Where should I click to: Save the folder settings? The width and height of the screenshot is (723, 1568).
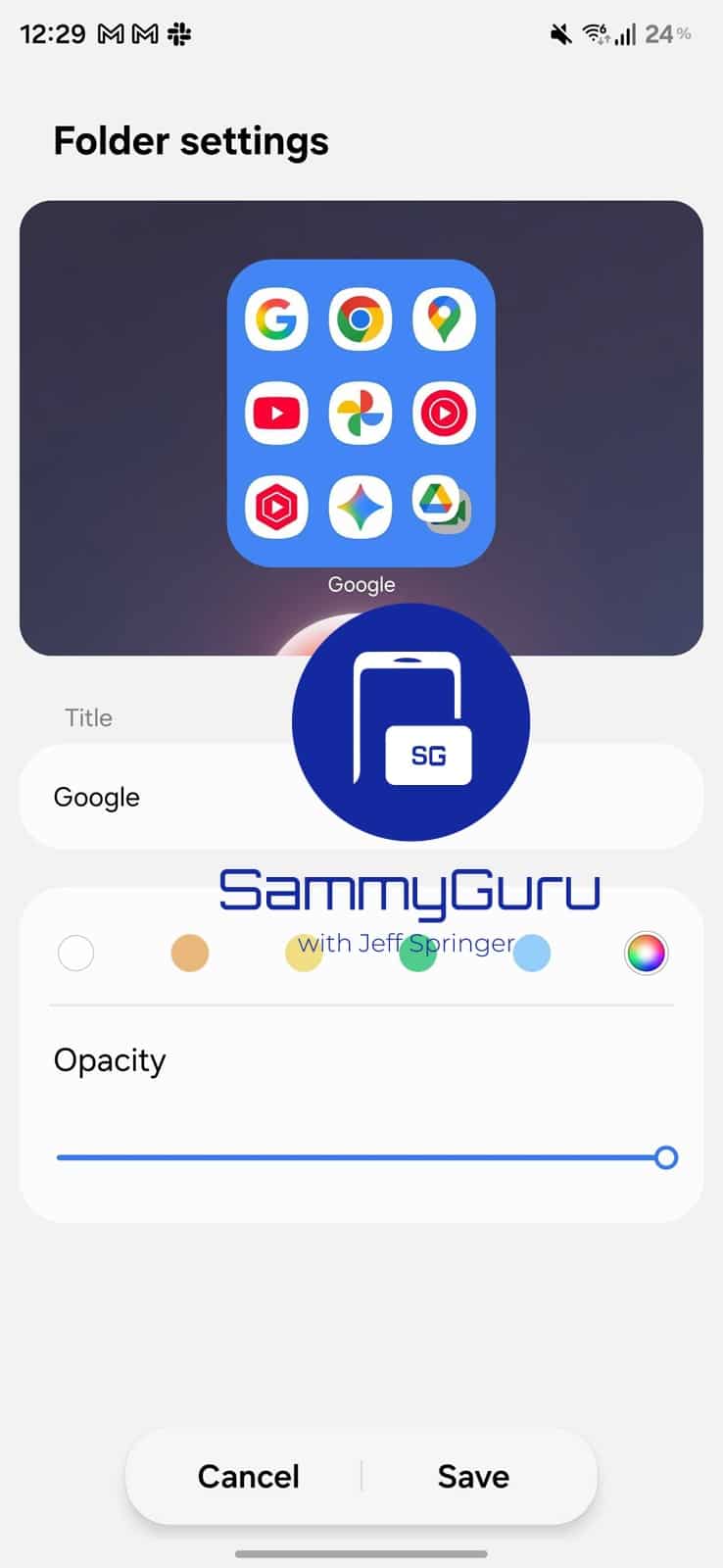pyautogui.click(x=473, y=1476)
